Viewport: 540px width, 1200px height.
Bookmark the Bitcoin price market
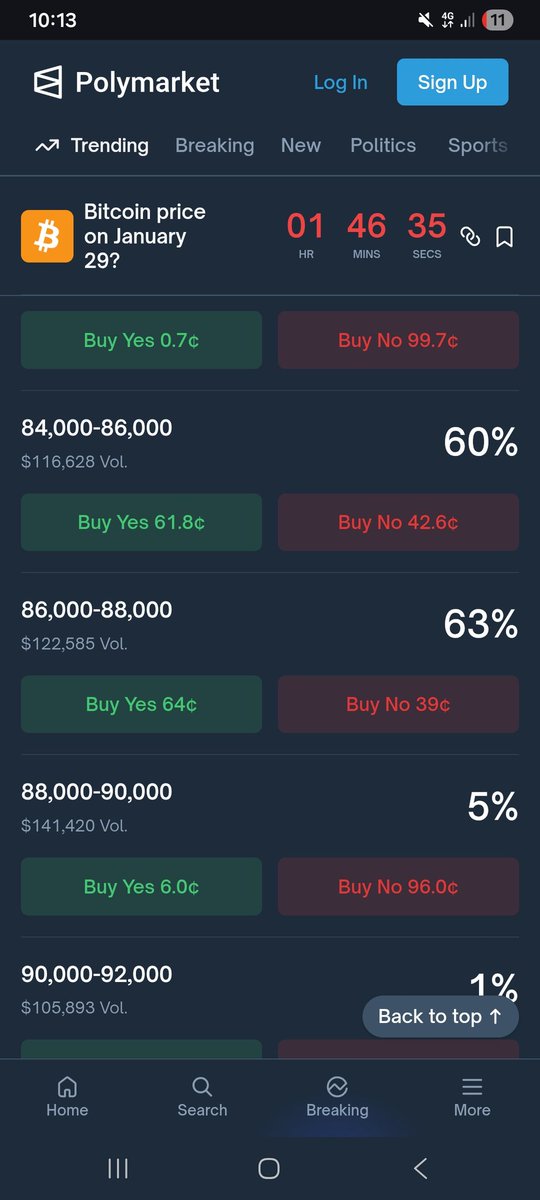505,237
